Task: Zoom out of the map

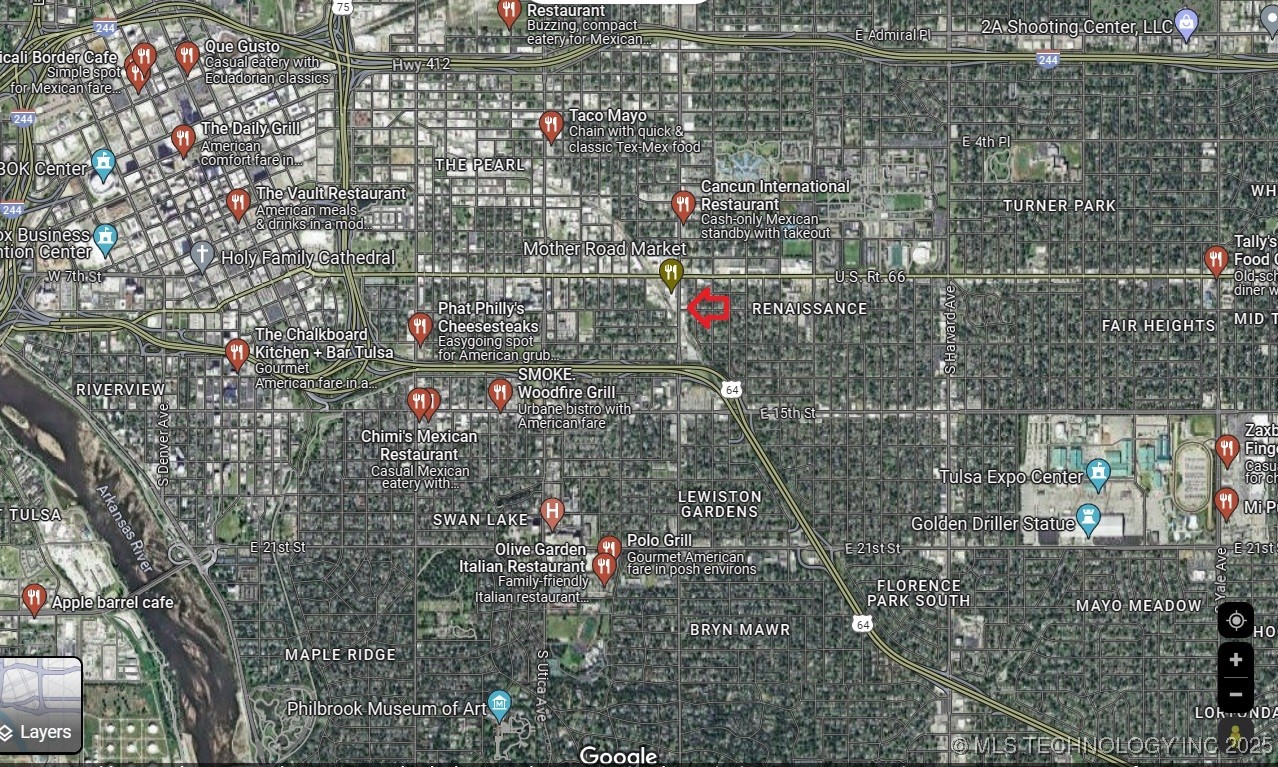Action: click(x=1236, y=694)
